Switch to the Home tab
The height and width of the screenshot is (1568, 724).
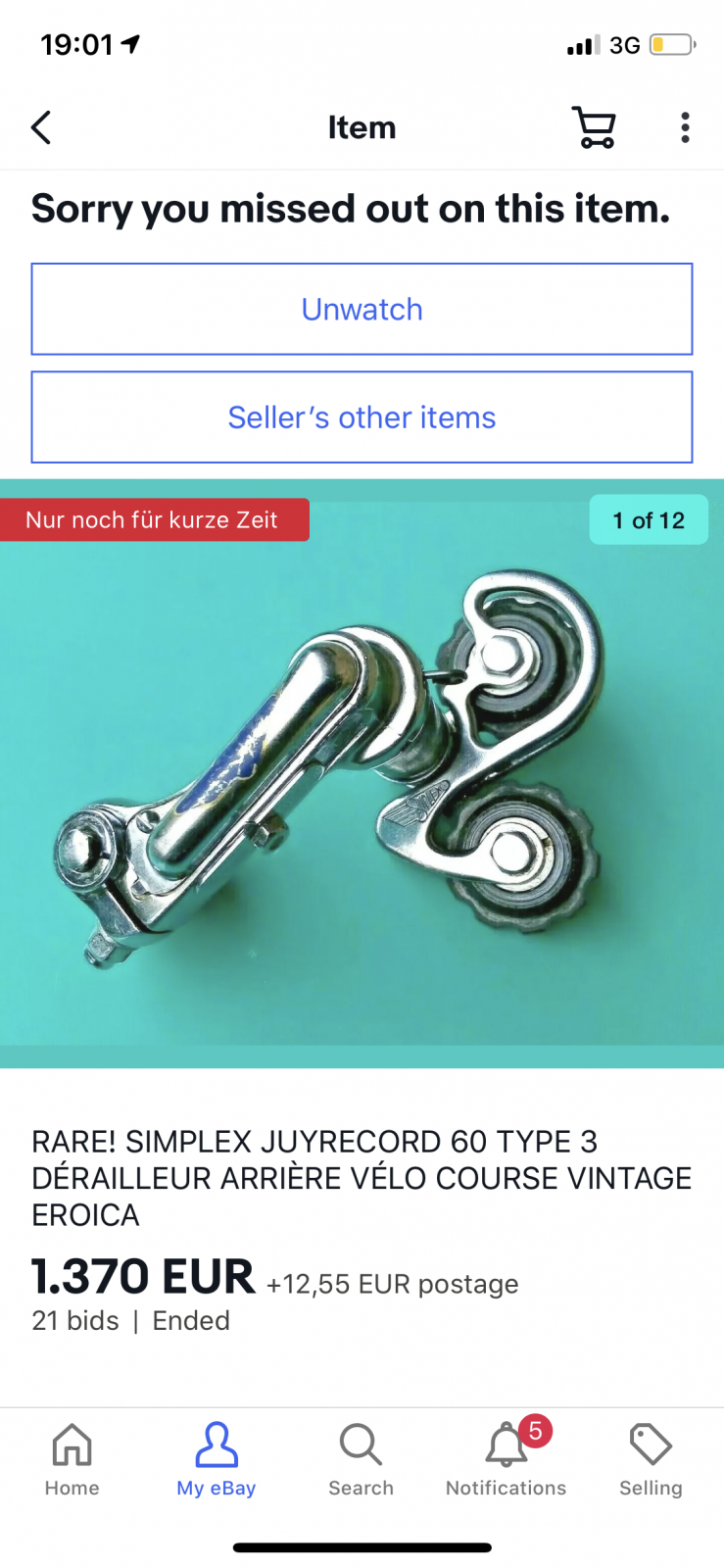pos(72,1459)
